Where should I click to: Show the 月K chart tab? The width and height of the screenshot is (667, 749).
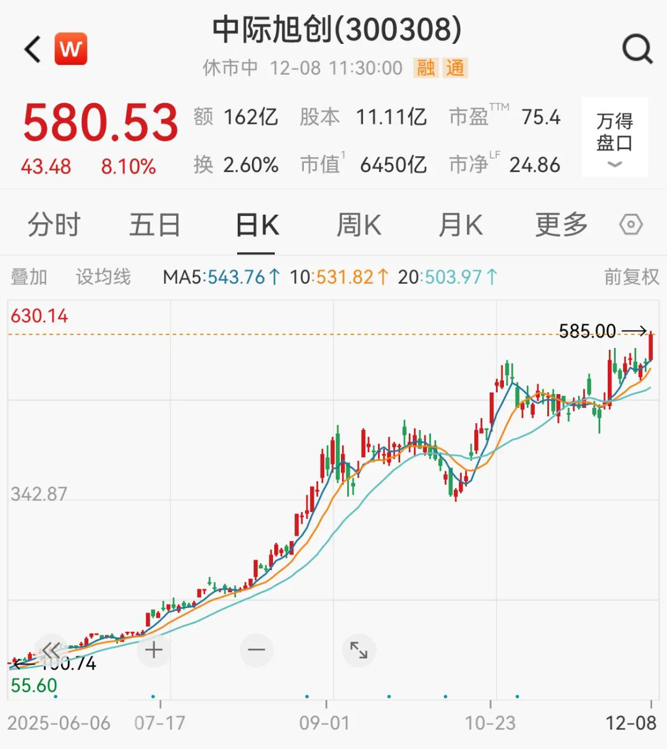click(460, 225)
